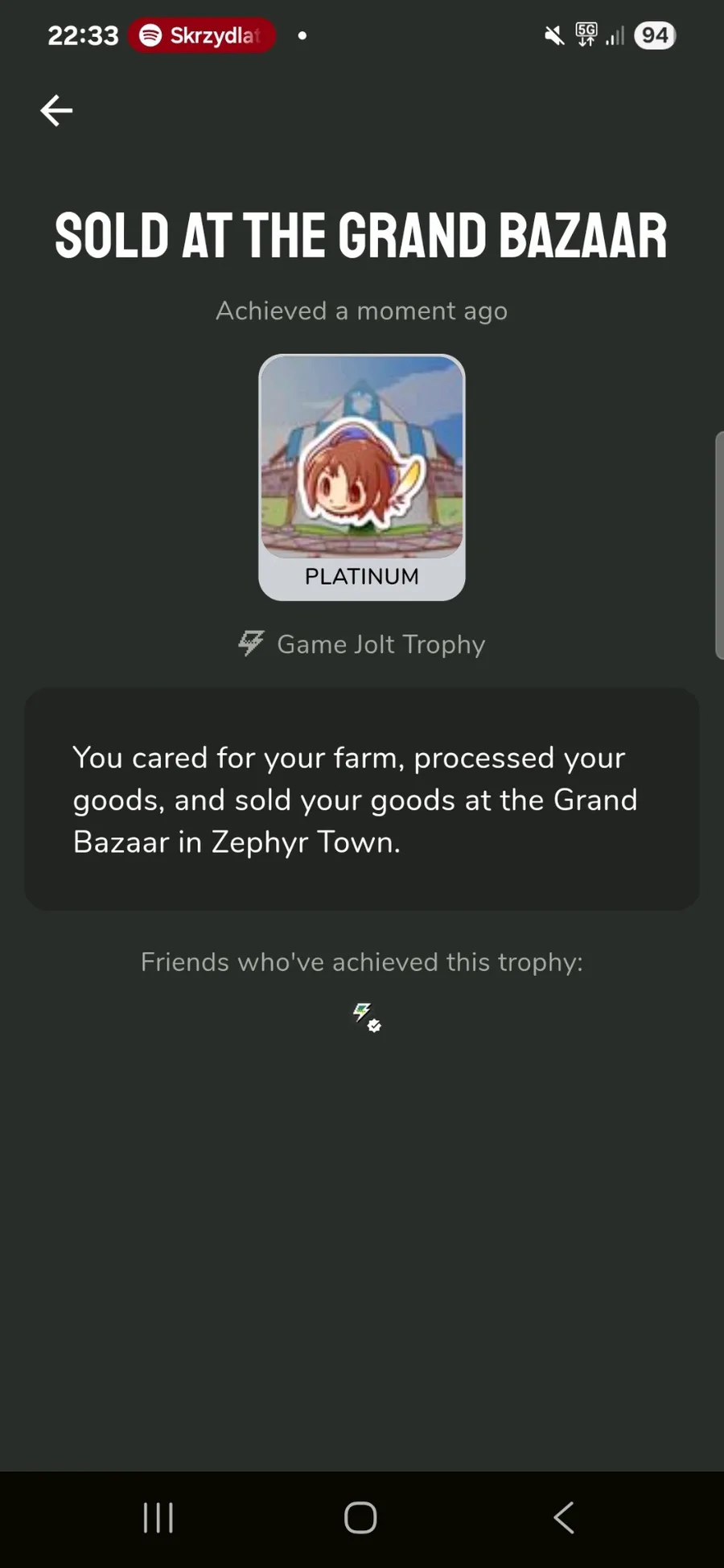This screenshot has width=724, height=1568.
Task: Open recent apps
Action: coord(158,1518)
